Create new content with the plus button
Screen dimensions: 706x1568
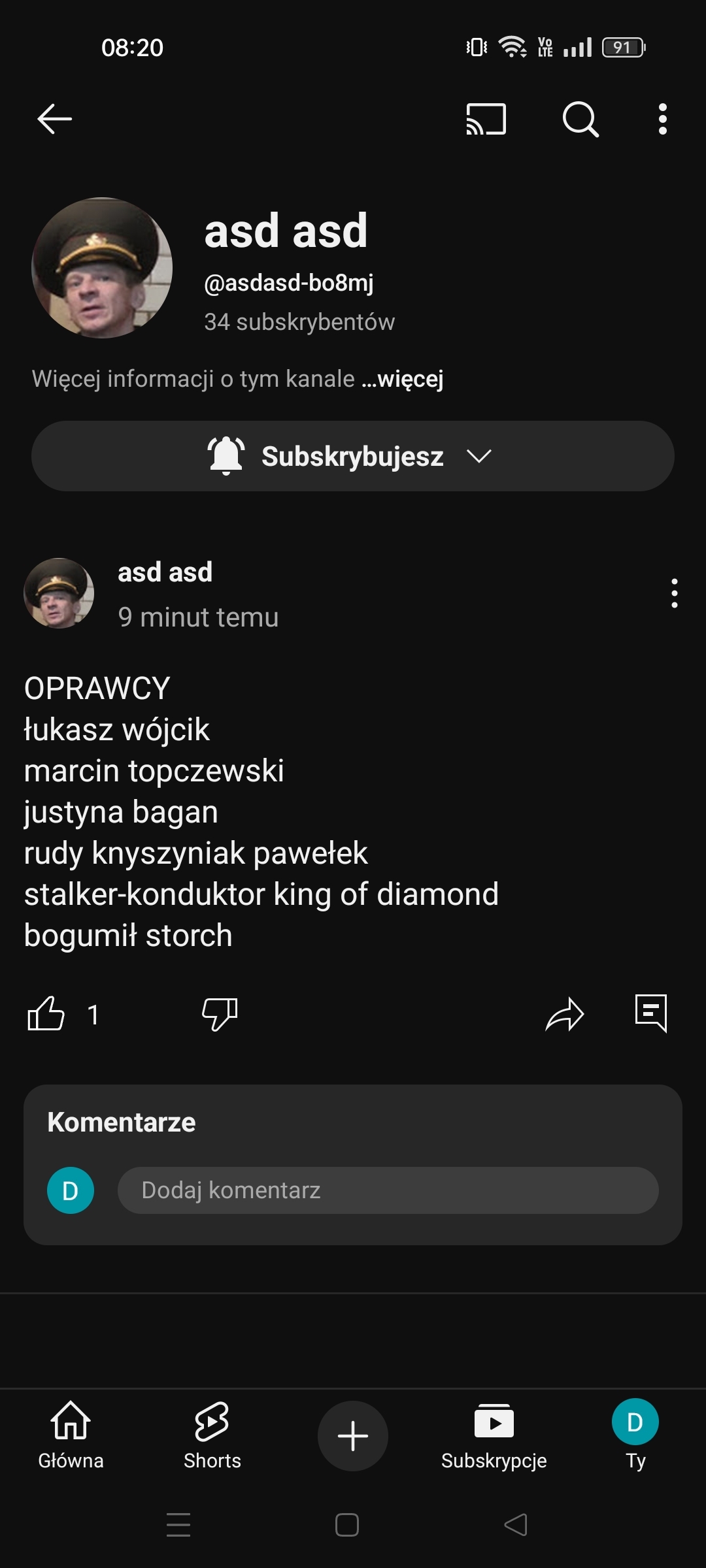(353, 1436)
